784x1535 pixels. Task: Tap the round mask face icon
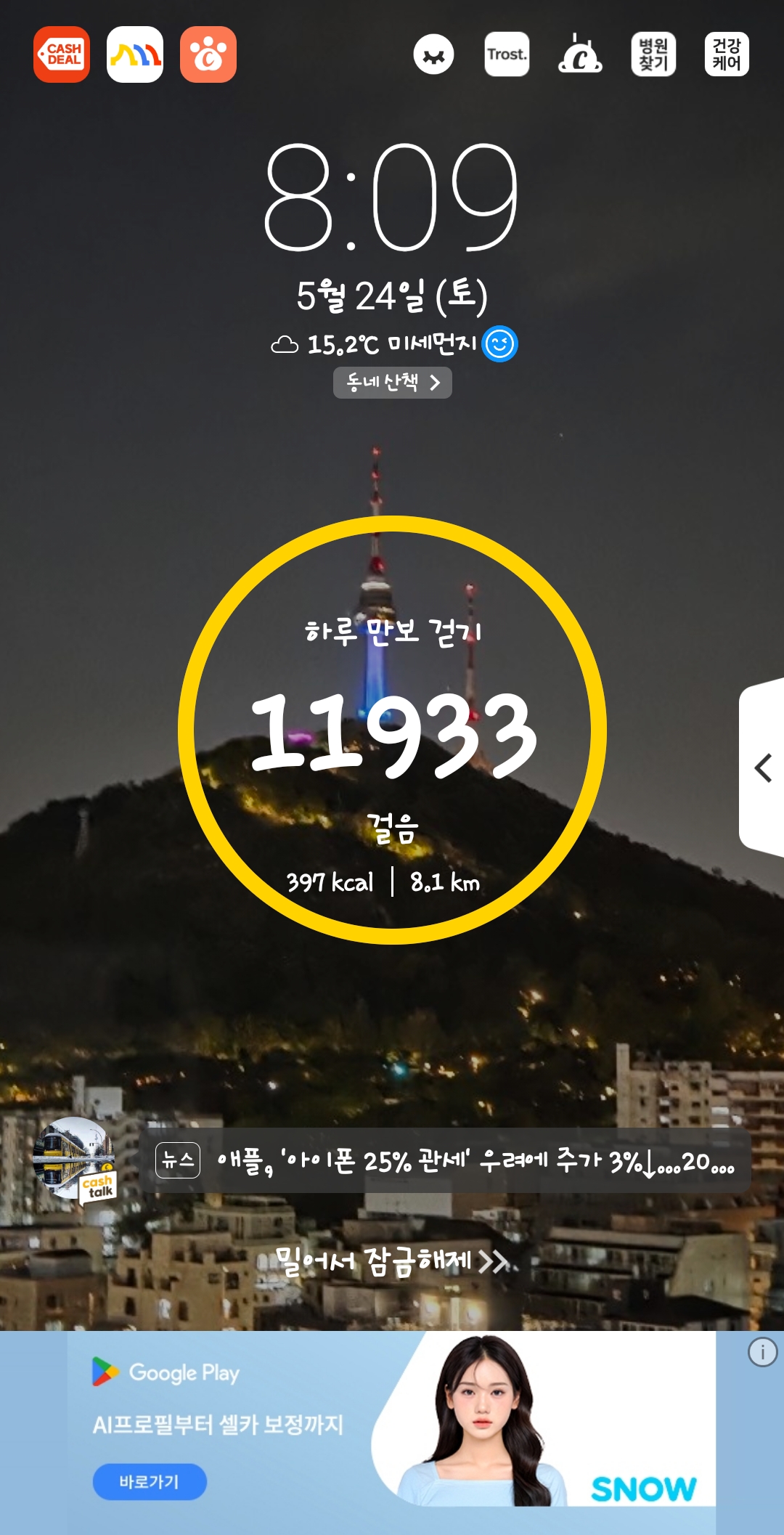433,54
